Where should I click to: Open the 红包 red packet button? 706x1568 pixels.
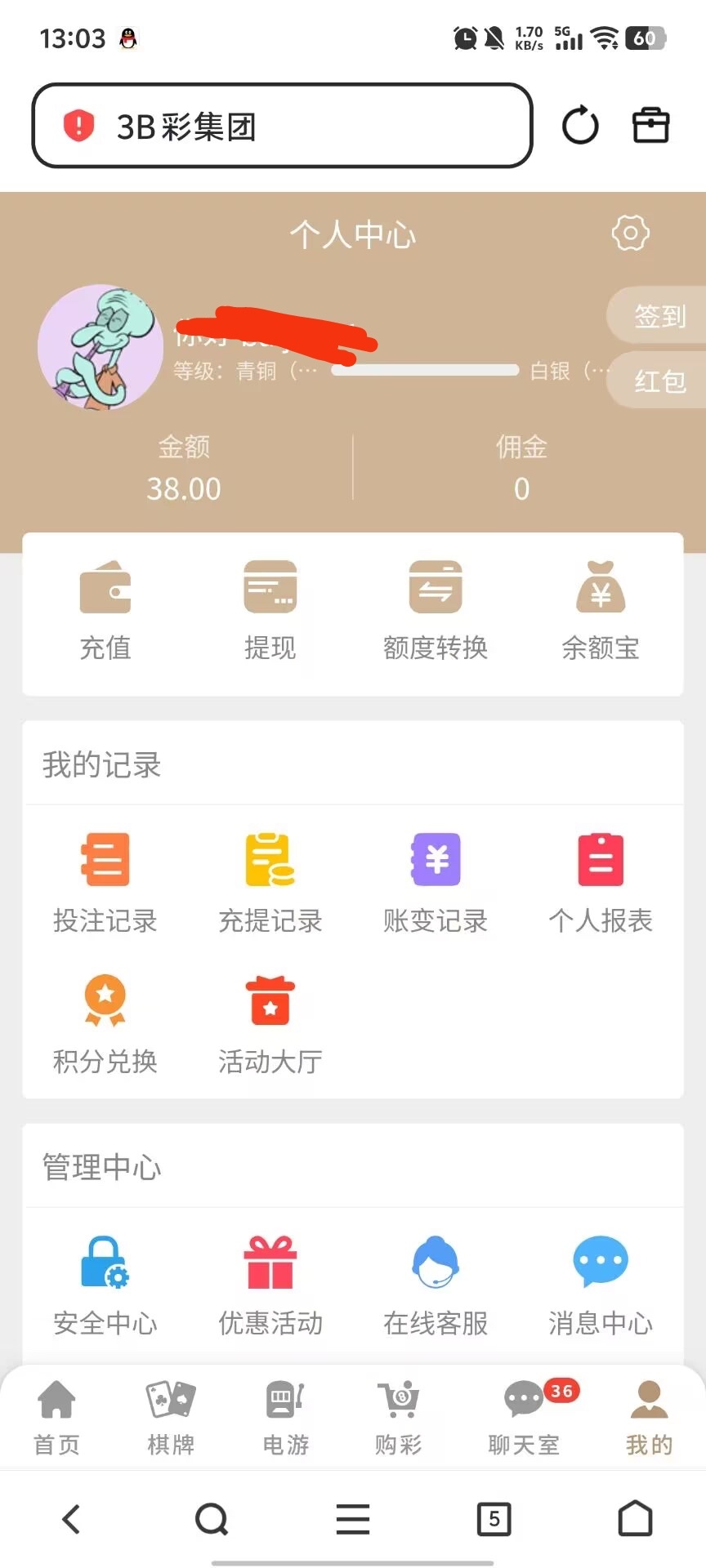658,381
